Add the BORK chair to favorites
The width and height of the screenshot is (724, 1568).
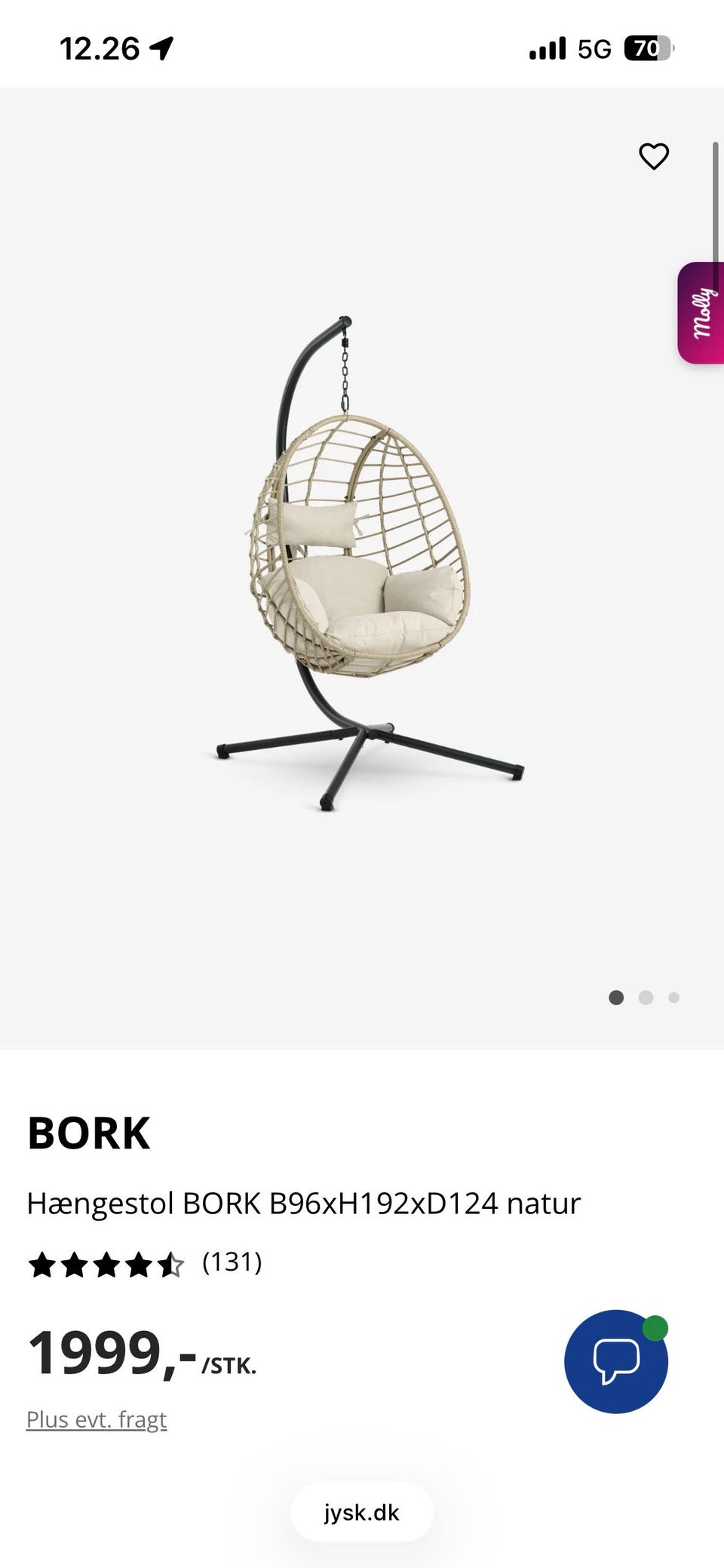[654, 156]
